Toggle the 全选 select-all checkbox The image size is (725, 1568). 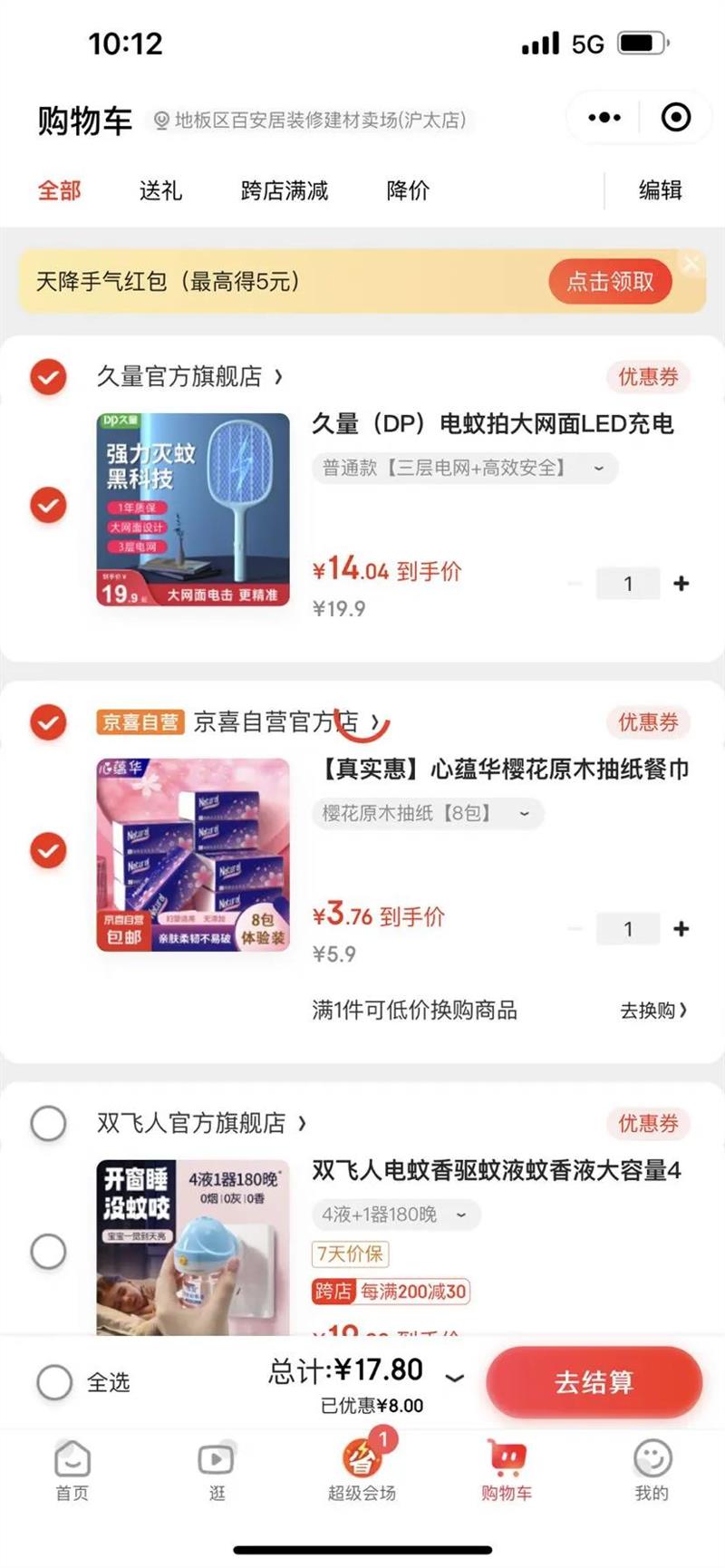click(54, 1382)
